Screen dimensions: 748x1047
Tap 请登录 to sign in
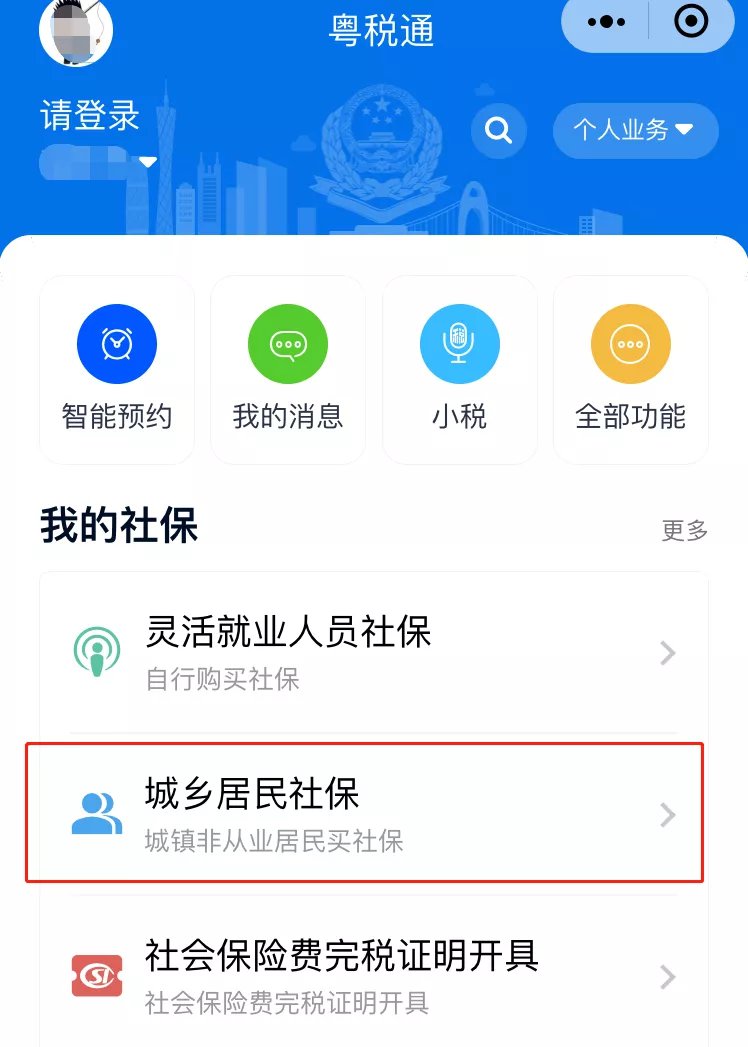[x=90, y=116]
